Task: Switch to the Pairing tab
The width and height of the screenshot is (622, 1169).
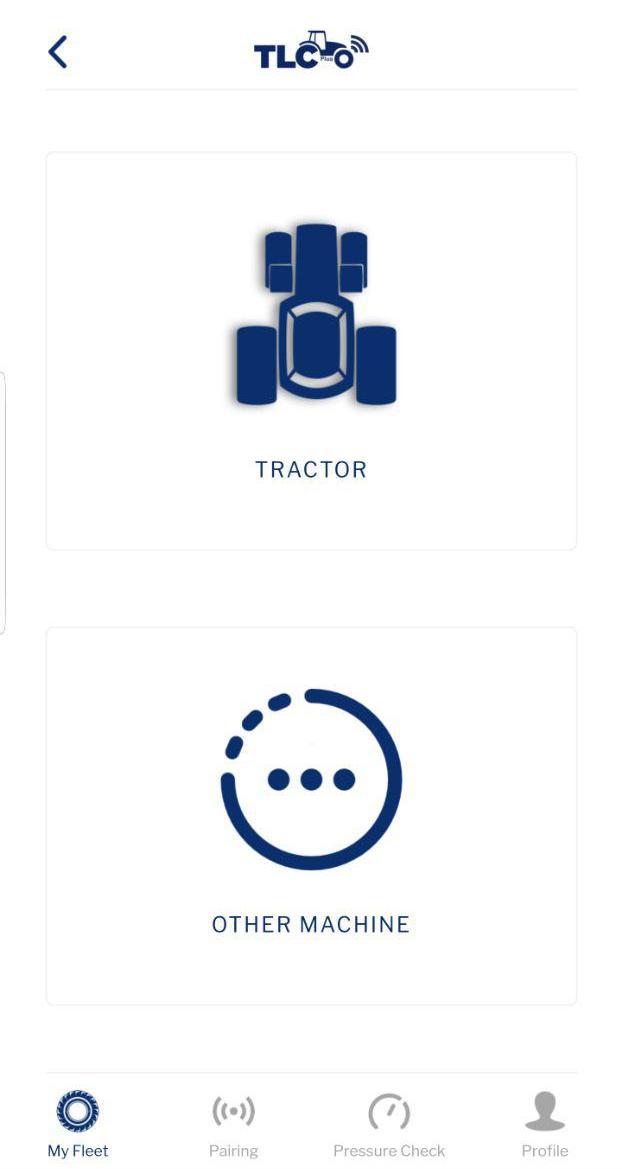Action: pos(233,1124)
